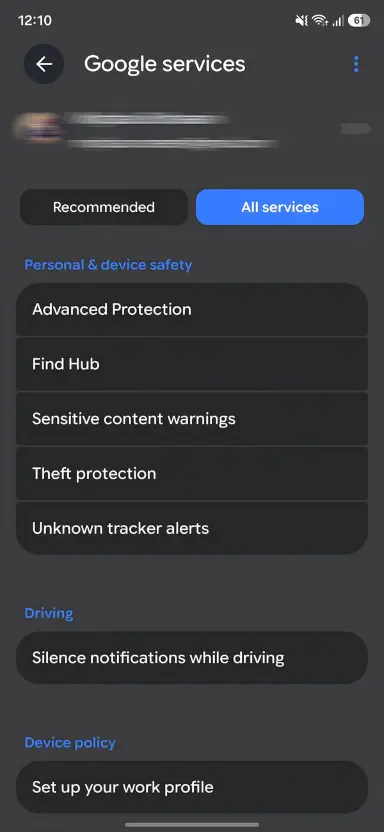Viewport: 384px width, 832px height.
Task: Go back using the arrow button
Action: [x=44, y=64]
